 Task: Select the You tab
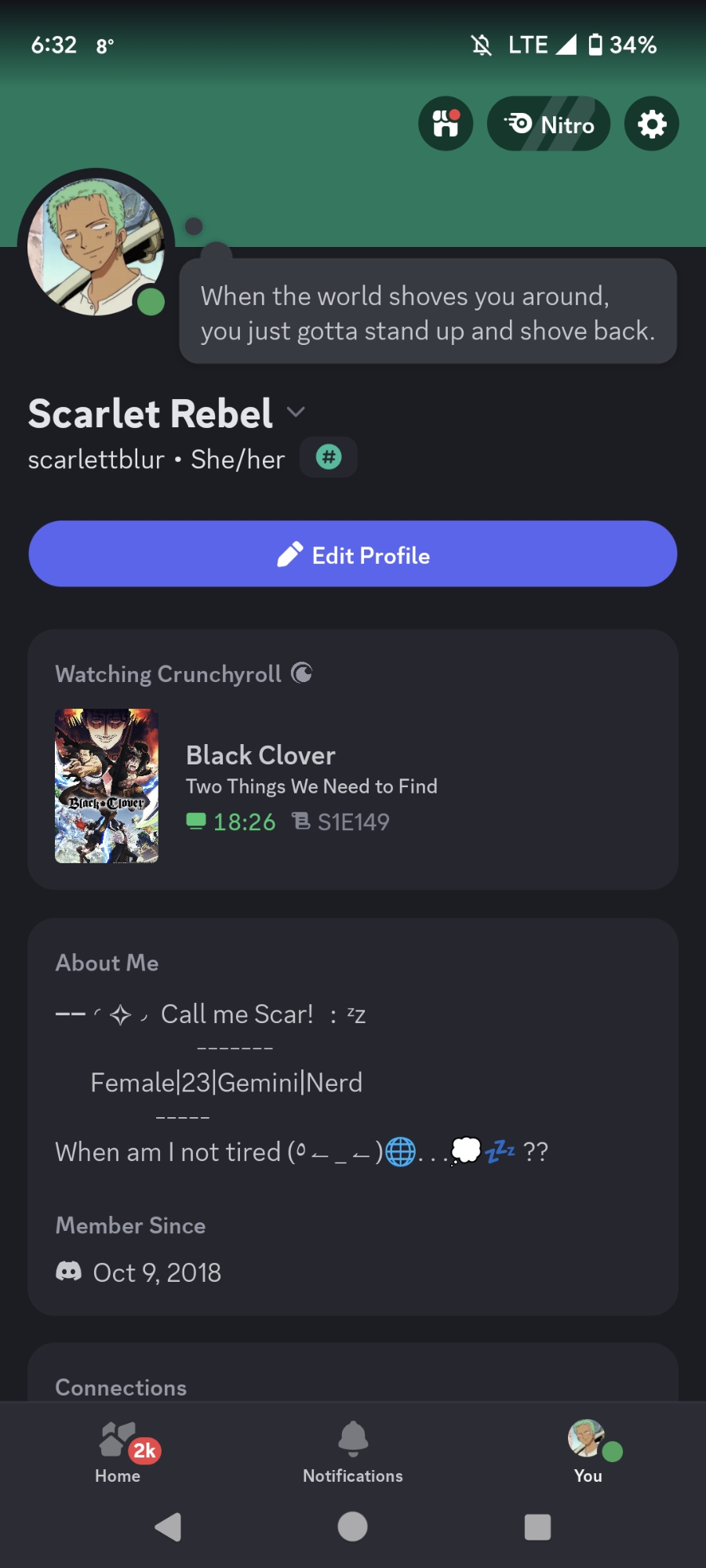point(588,1452)
